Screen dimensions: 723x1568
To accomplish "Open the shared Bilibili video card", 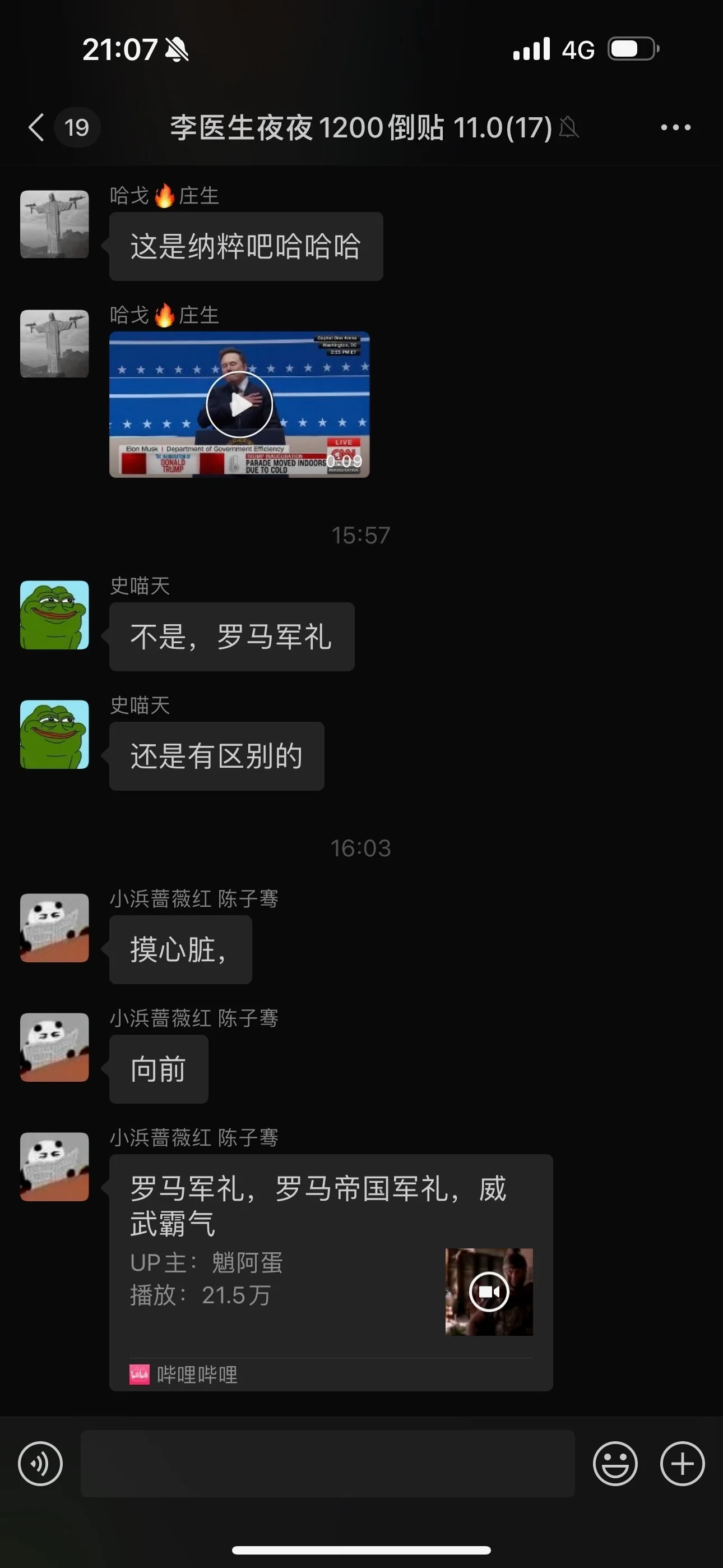I will pyautogui.click(x=331, y=1272).
